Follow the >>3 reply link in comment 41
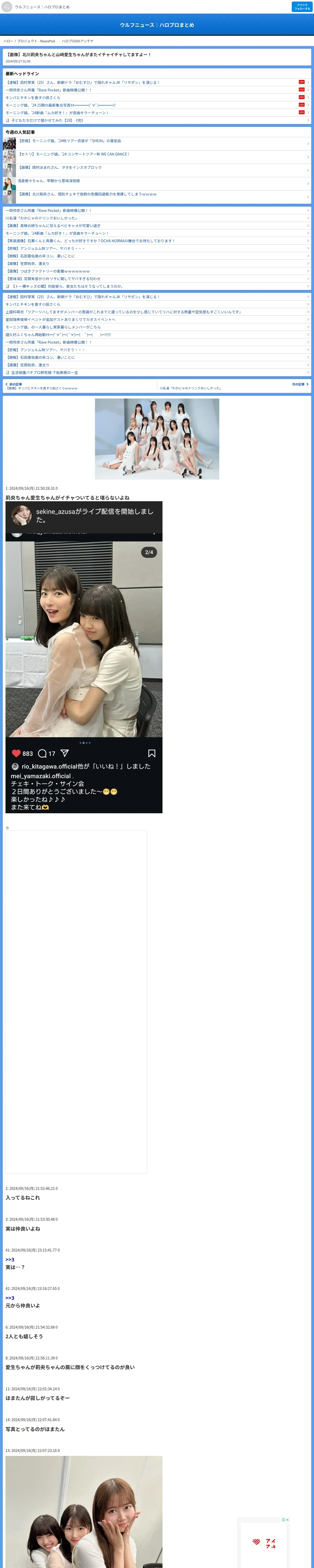314x1568 pixels. point(10,1259)
